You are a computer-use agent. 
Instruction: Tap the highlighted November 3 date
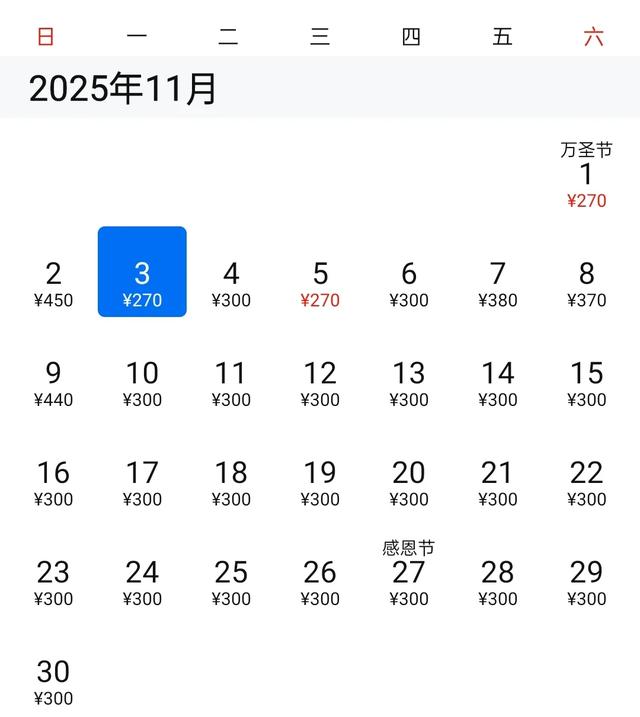click(142, 272)
